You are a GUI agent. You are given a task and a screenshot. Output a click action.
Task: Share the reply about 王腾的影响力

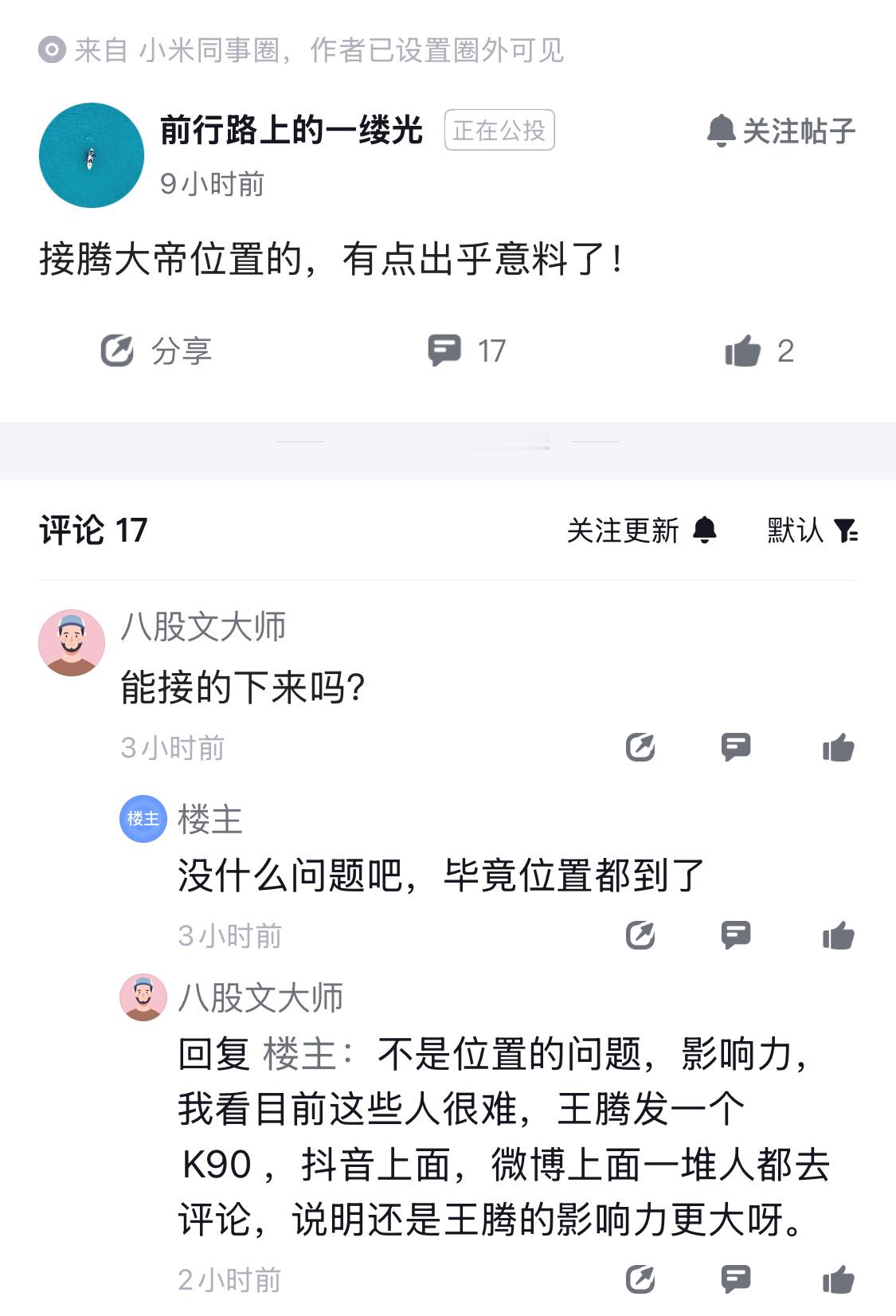640,1279
